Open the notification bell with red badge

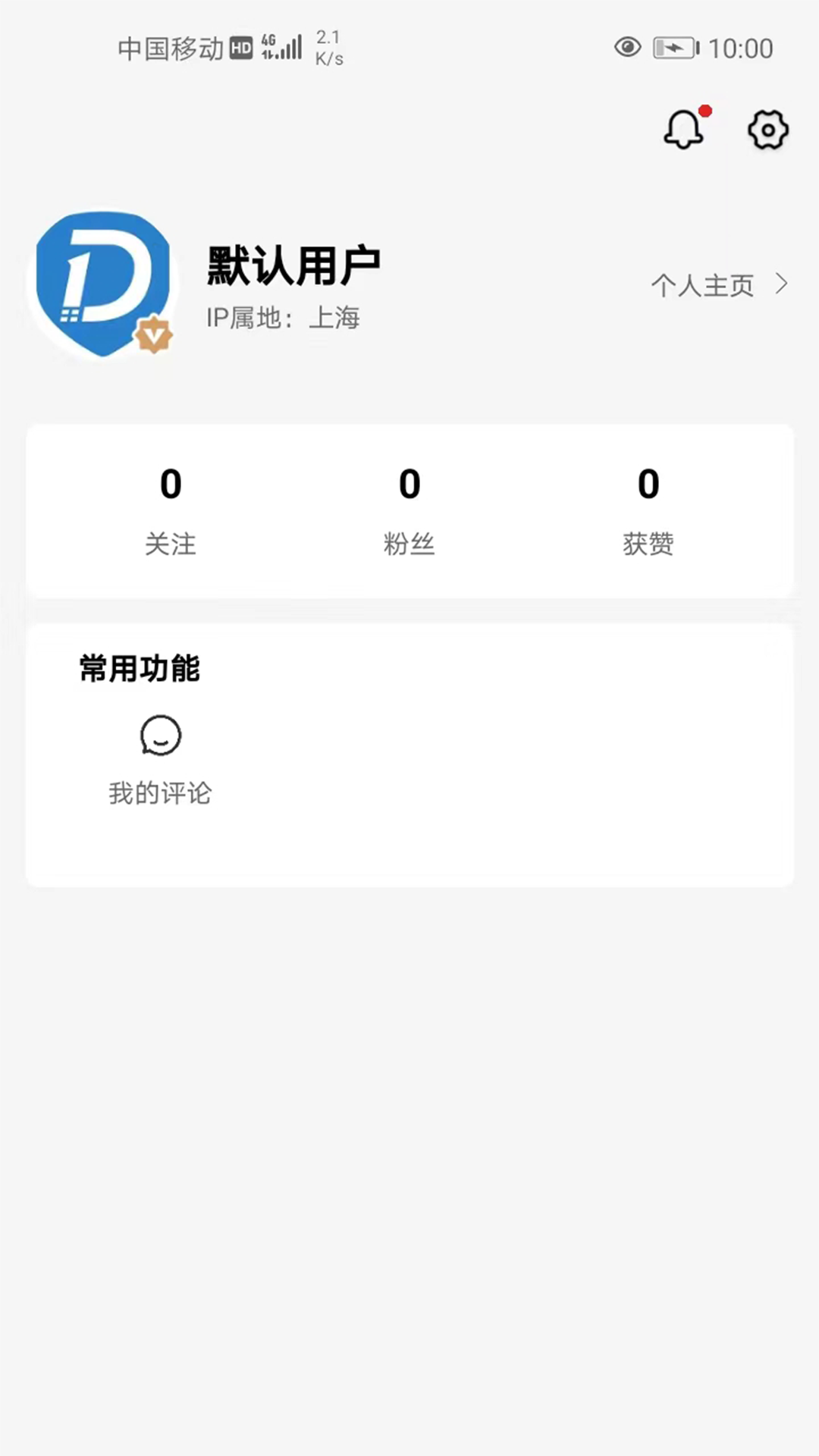click(x=683, y=130)
